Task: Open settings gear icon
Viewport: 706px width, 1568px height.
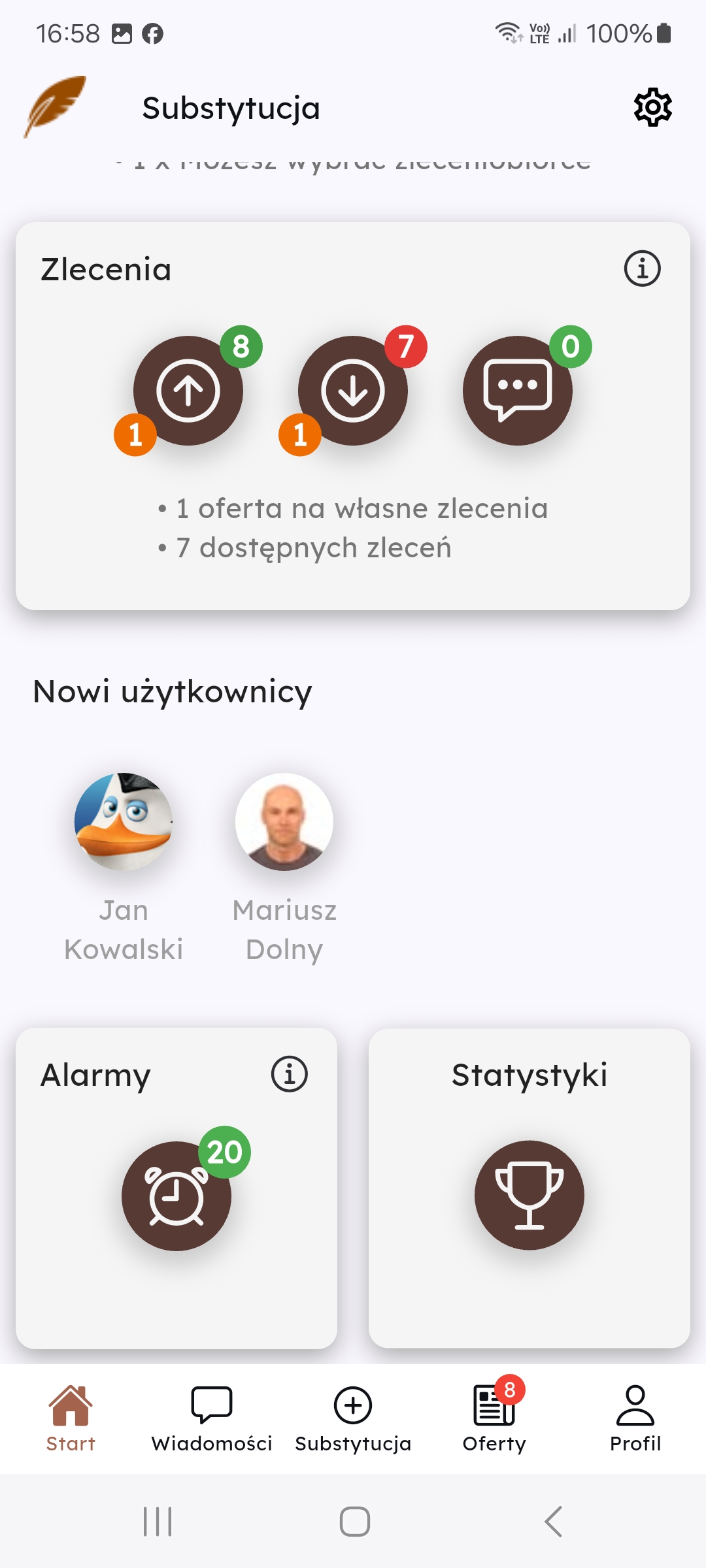Action: (652, 108)
